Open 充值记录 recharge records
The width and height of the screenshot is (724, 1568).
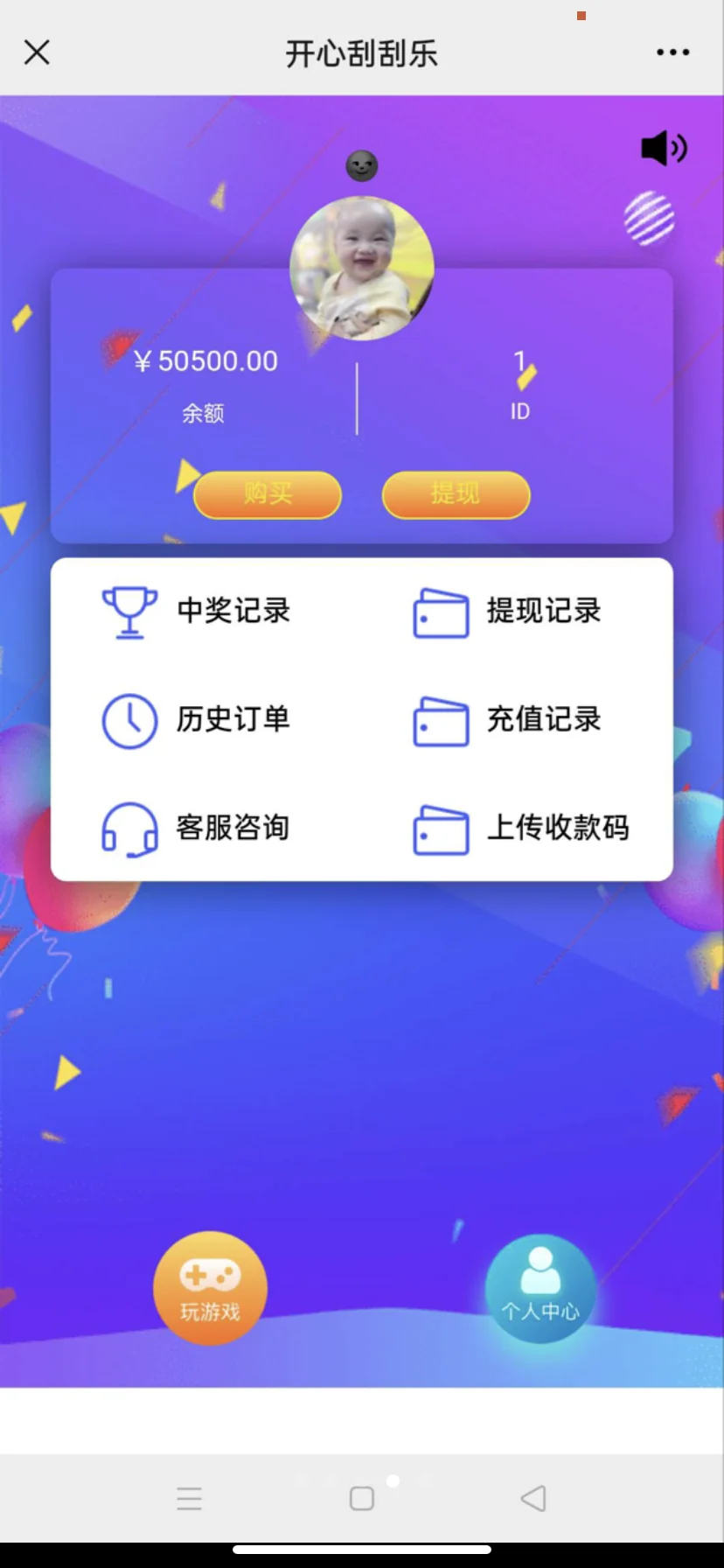click(509, 719)
